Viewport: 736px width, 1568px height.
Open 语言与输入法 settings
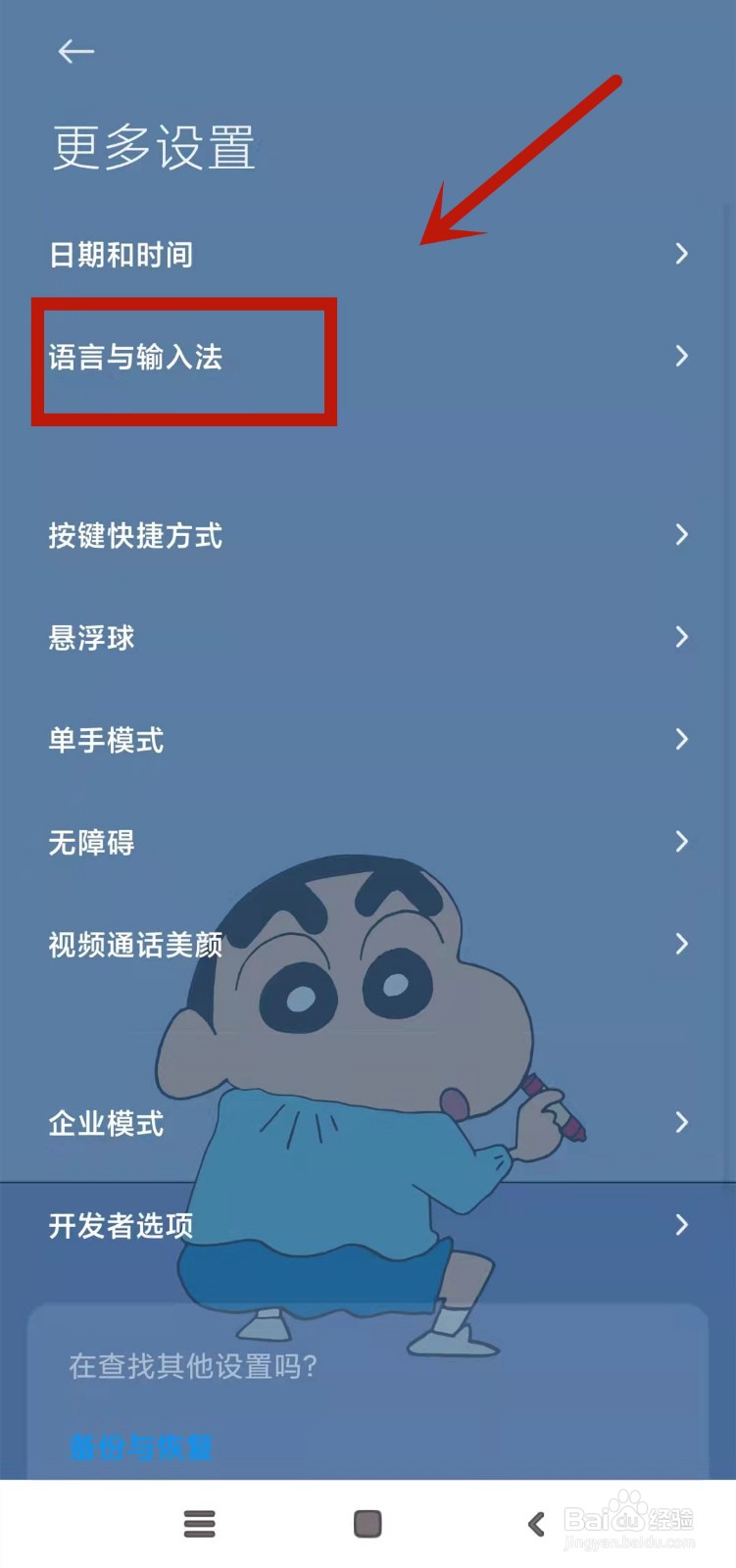(x=368, y=357)
